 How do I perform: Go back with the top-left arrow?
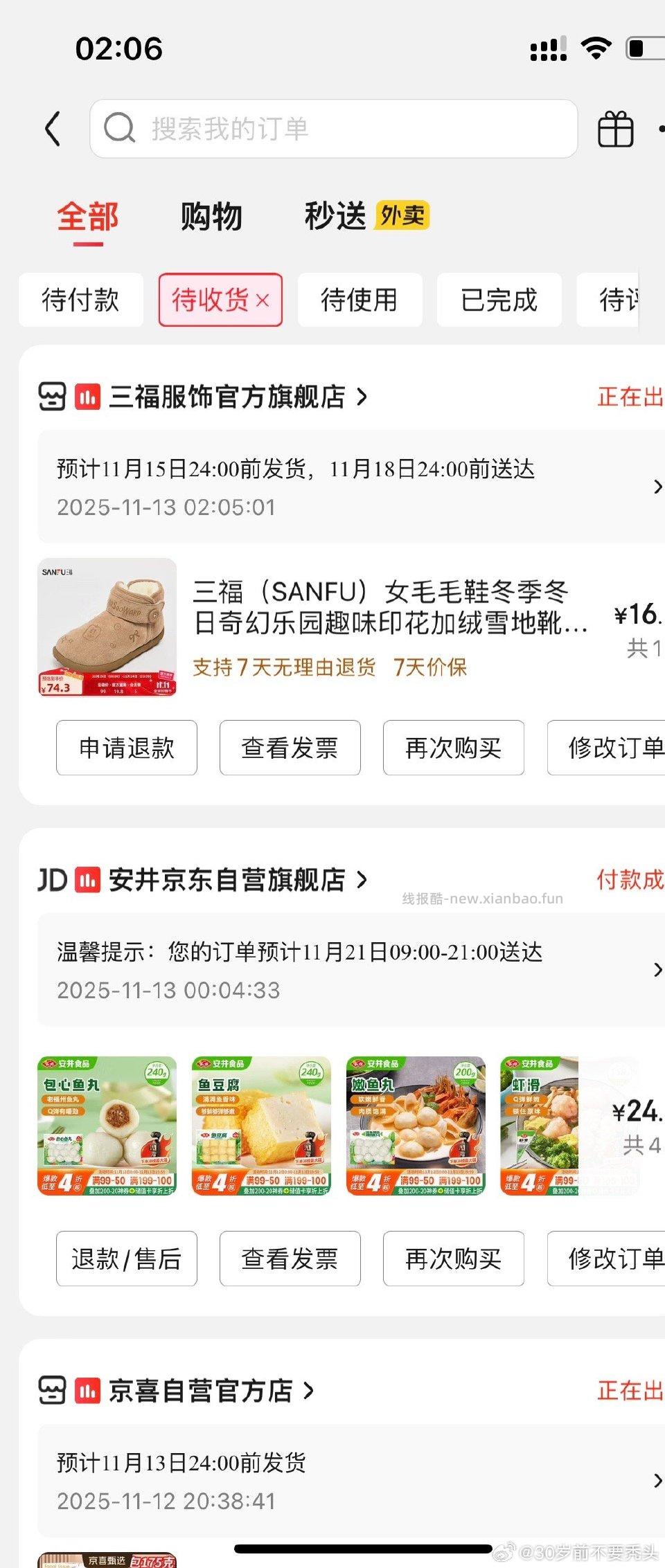pos(53,129)
